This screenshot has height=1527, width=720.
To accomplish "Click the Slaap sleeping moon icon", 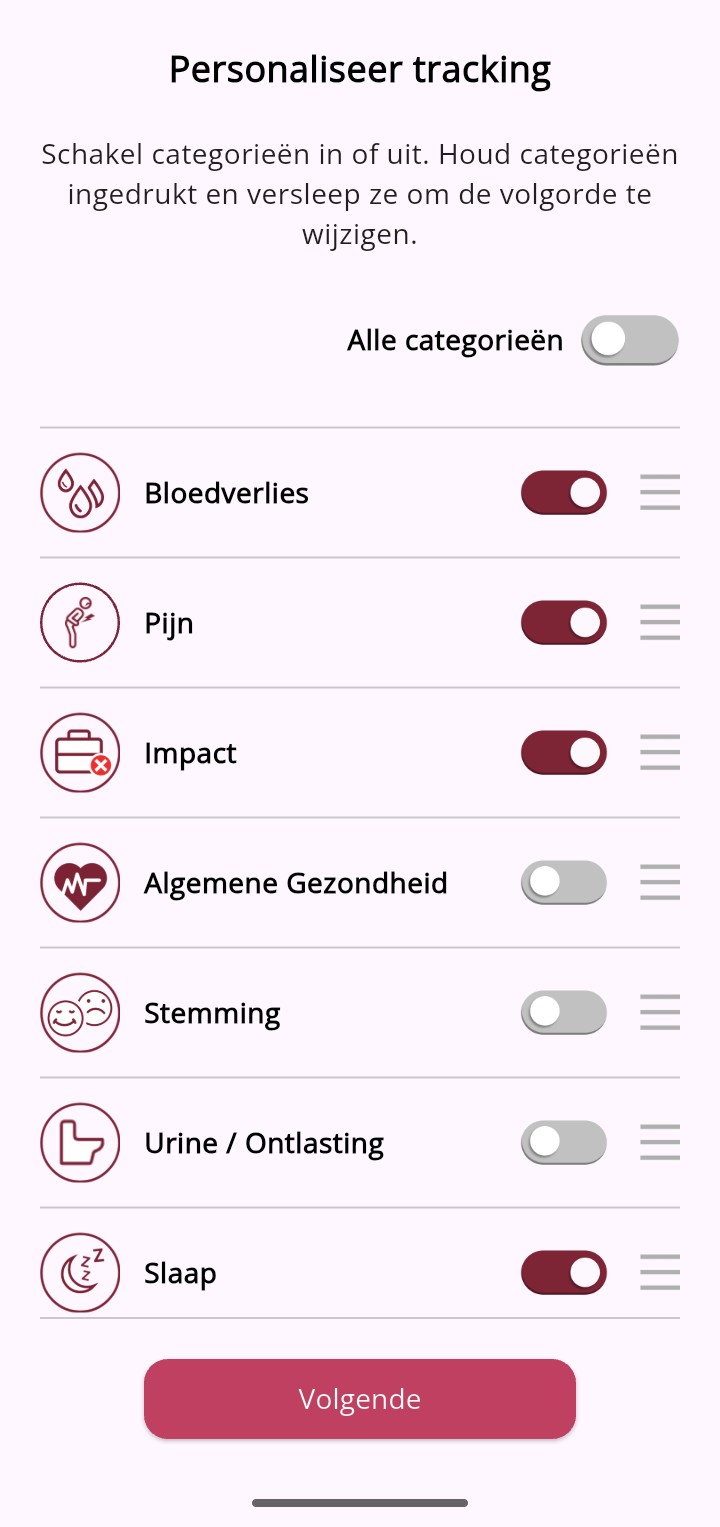I will 80,1272.
